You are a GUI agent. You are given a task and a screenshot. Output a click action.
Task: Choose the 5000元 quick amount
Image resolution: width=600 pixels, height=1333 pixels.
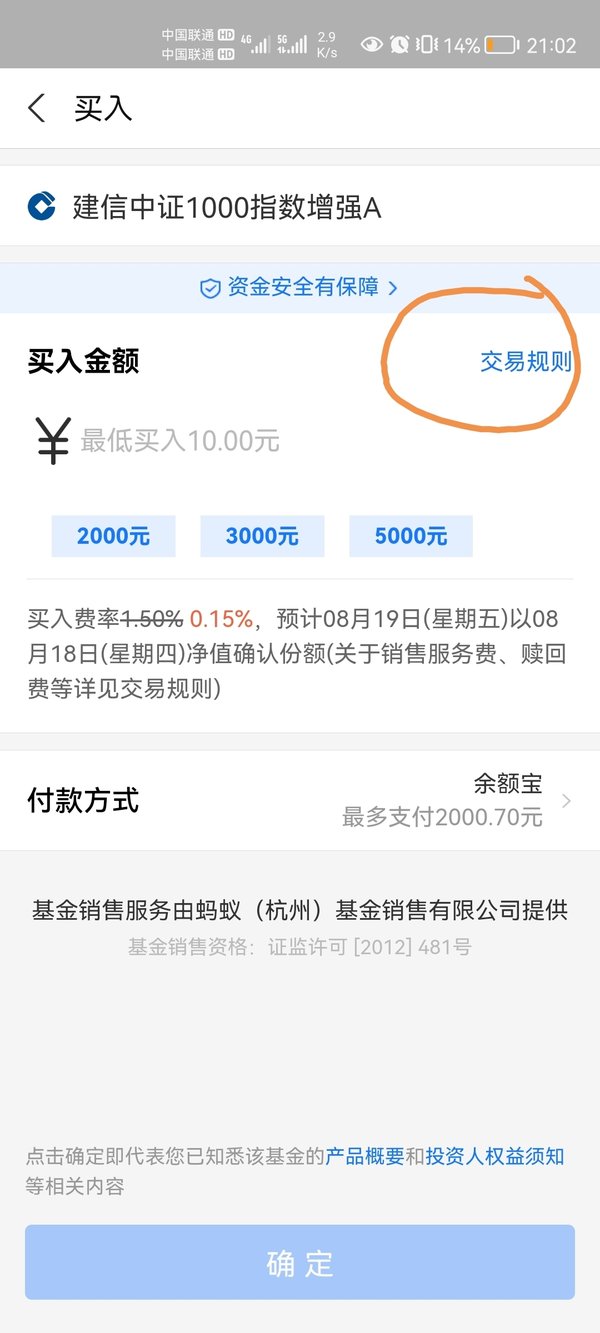click(x=411, y=536)
